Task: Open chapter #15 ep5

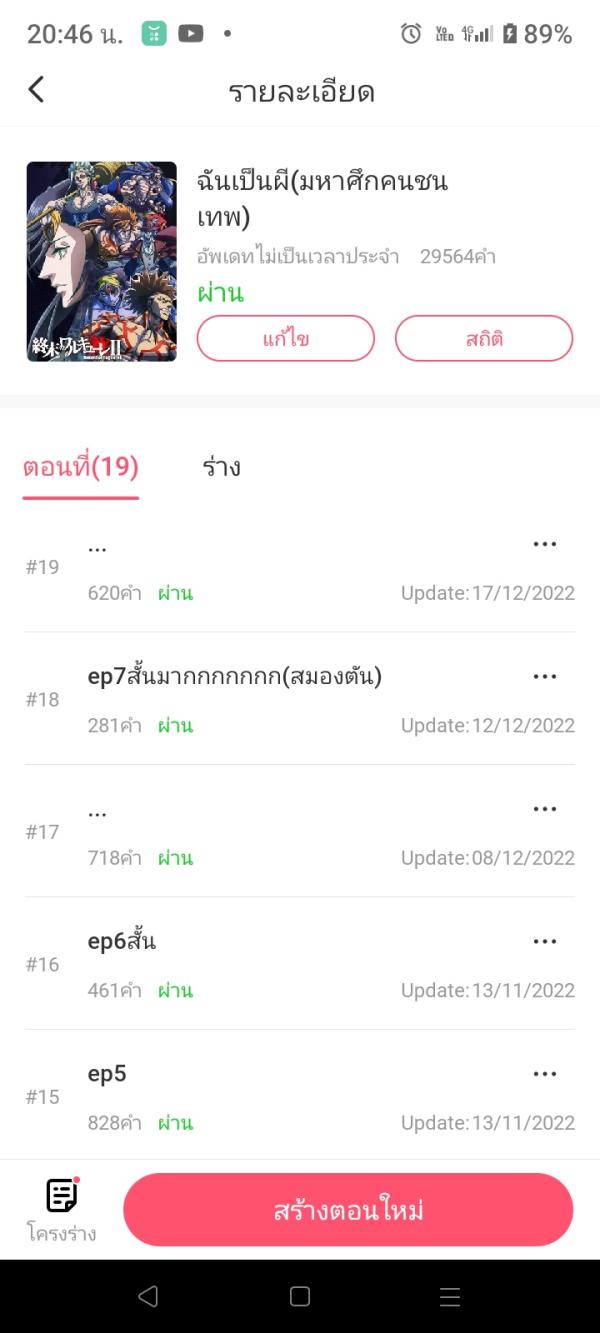Action: 107,1075
